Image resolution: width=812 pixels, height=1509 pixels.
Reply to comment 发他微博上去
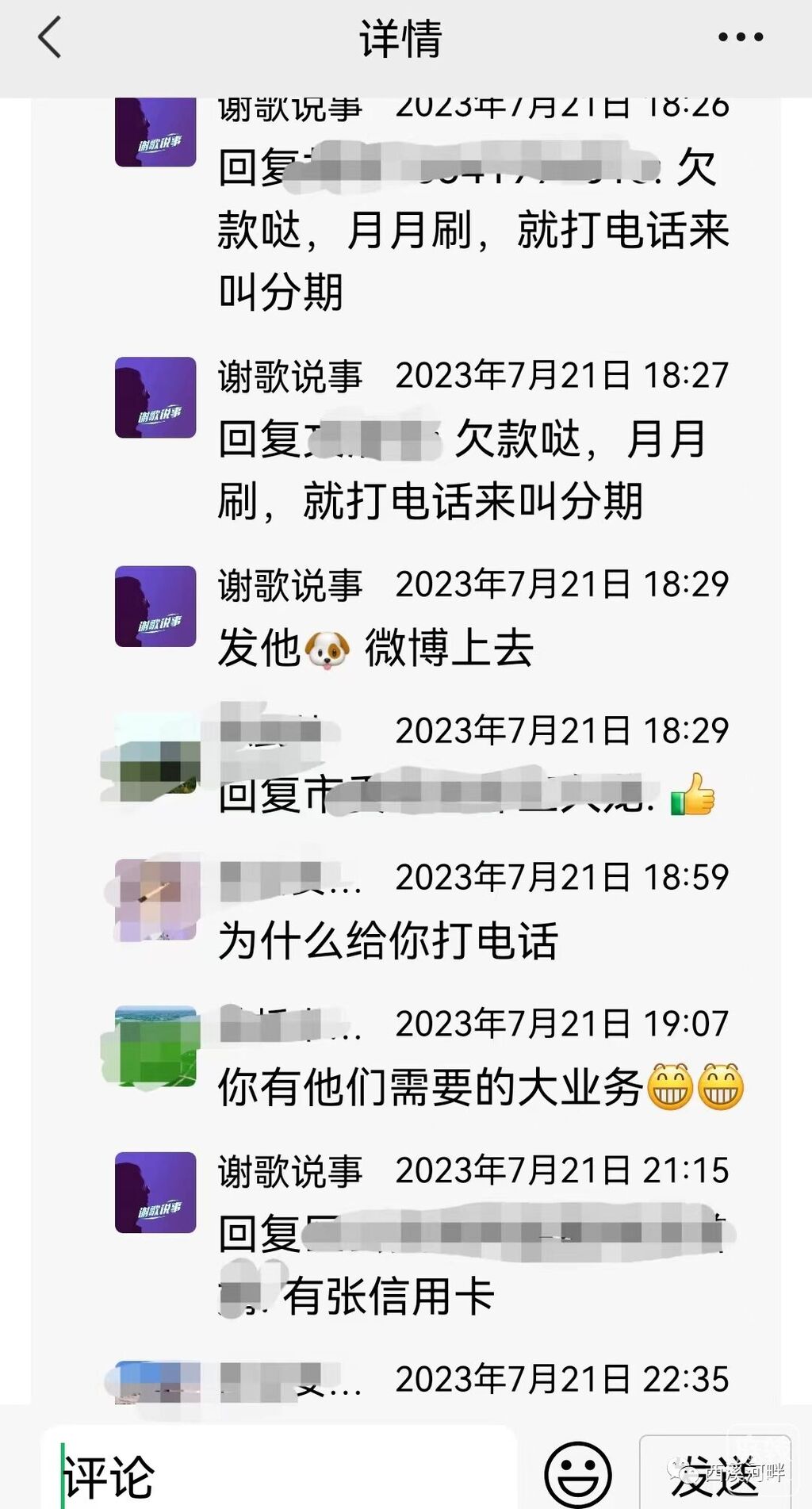[x=376, y=648]
